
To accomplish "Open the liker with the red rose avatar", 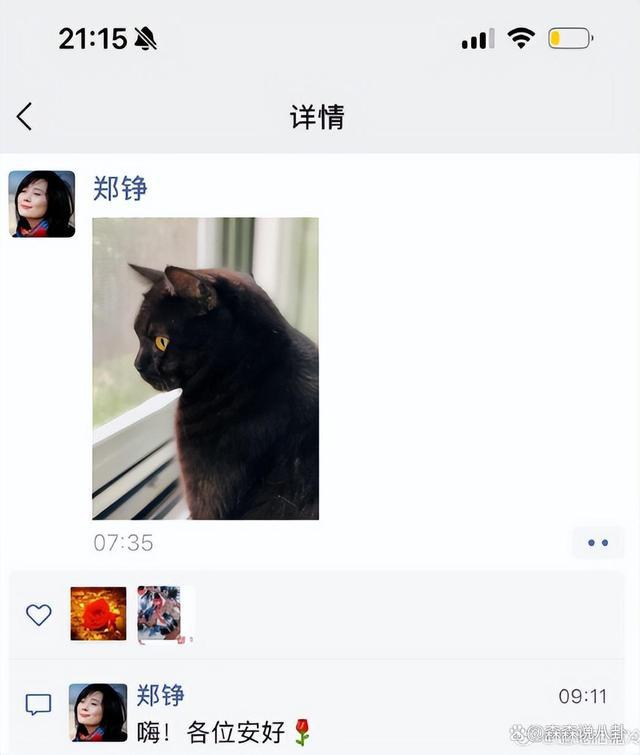I will [98, 614].
